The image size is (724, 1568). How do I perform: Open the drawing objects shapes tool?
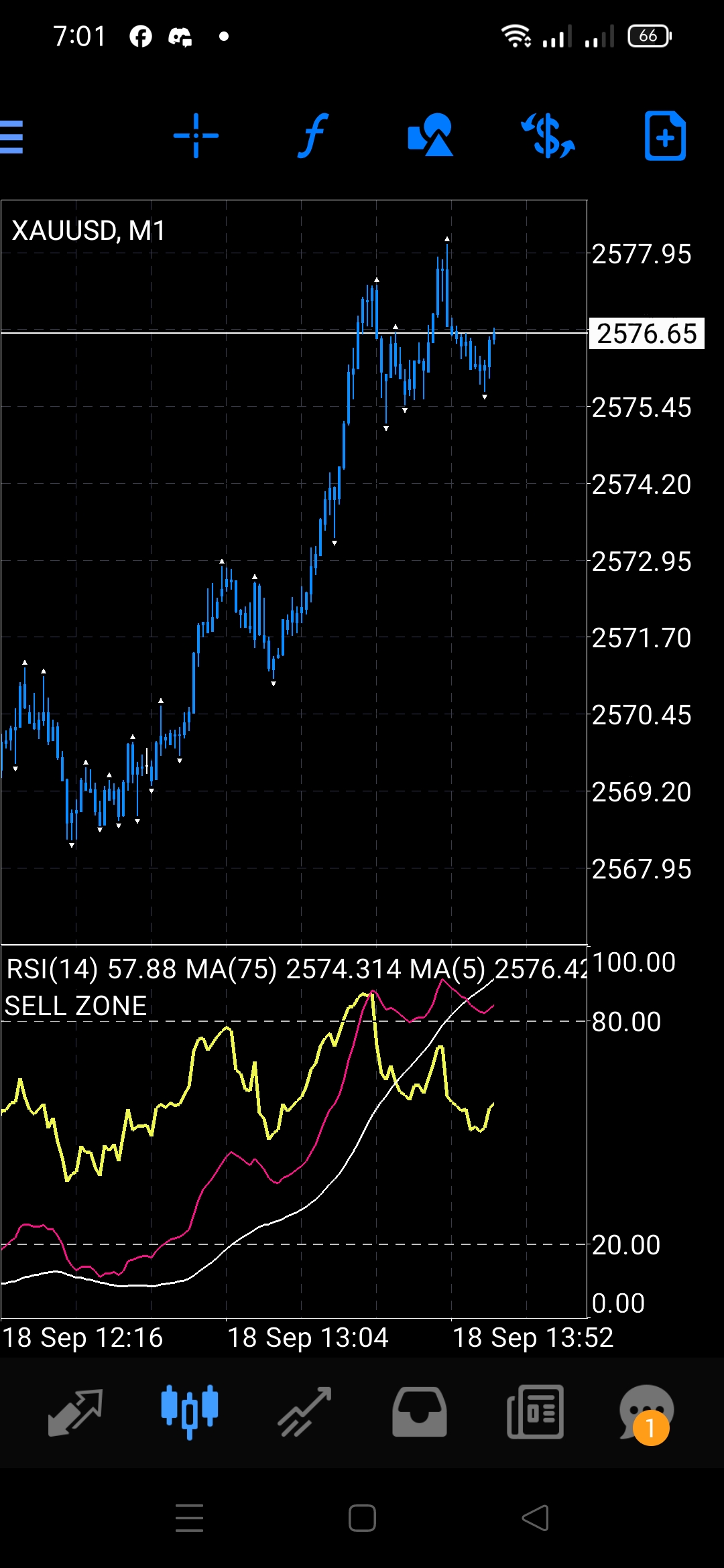coord(430,136)
